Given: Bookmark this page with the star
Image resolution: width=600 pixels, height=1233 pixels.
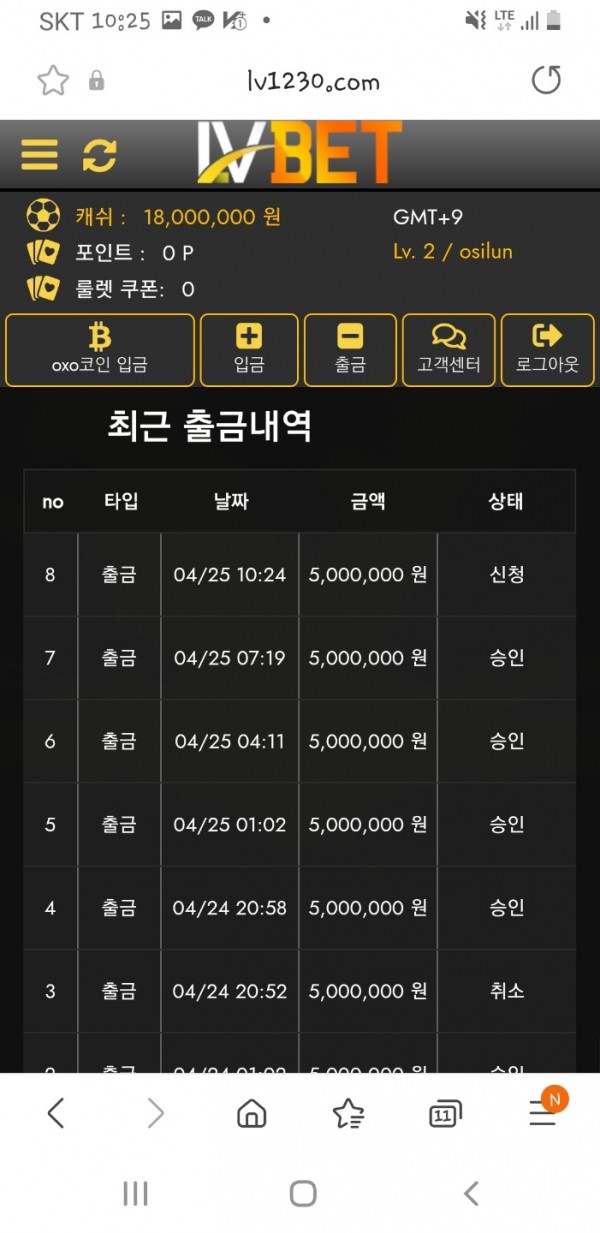Looking at the screenshot, I should click(52, 81).
